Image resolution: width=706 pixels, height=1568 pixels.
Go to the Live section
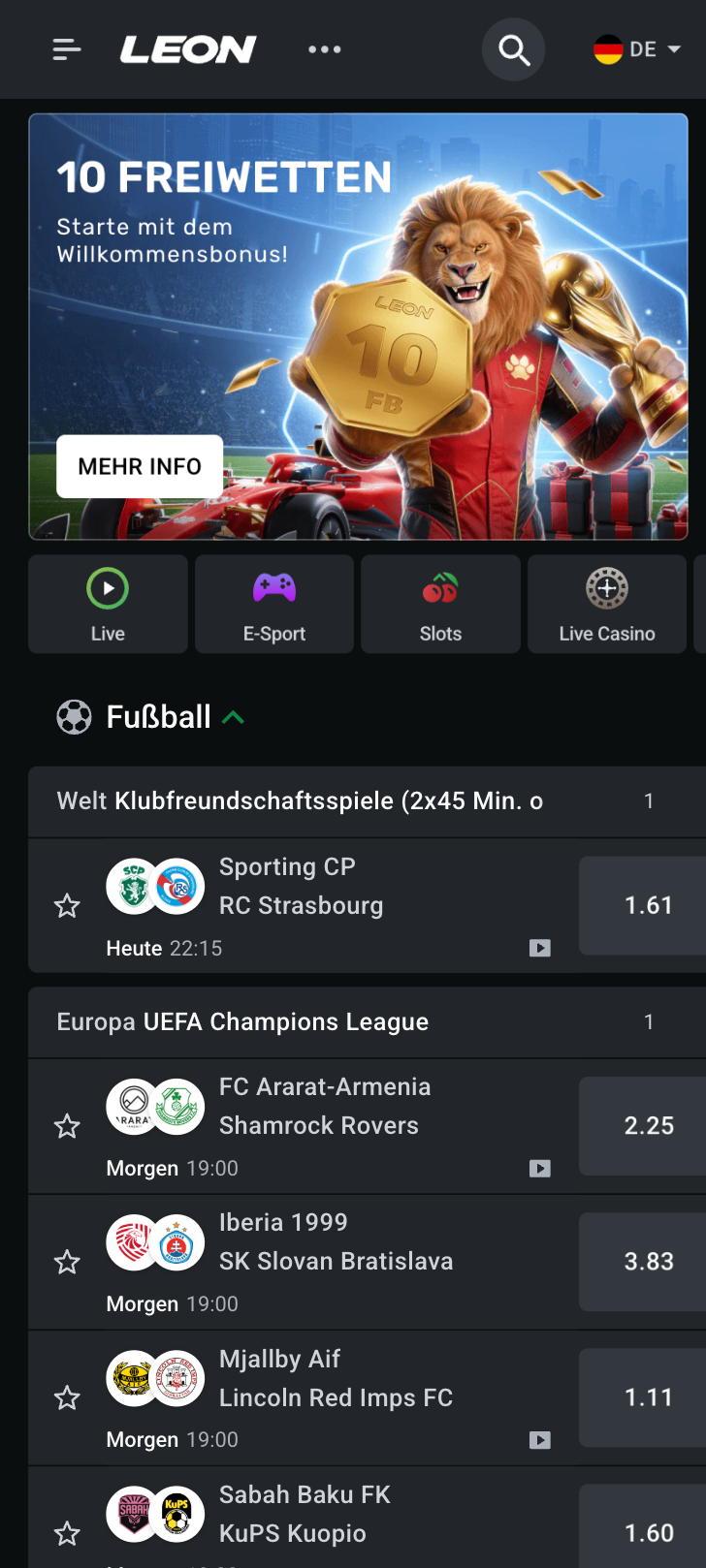108,604
